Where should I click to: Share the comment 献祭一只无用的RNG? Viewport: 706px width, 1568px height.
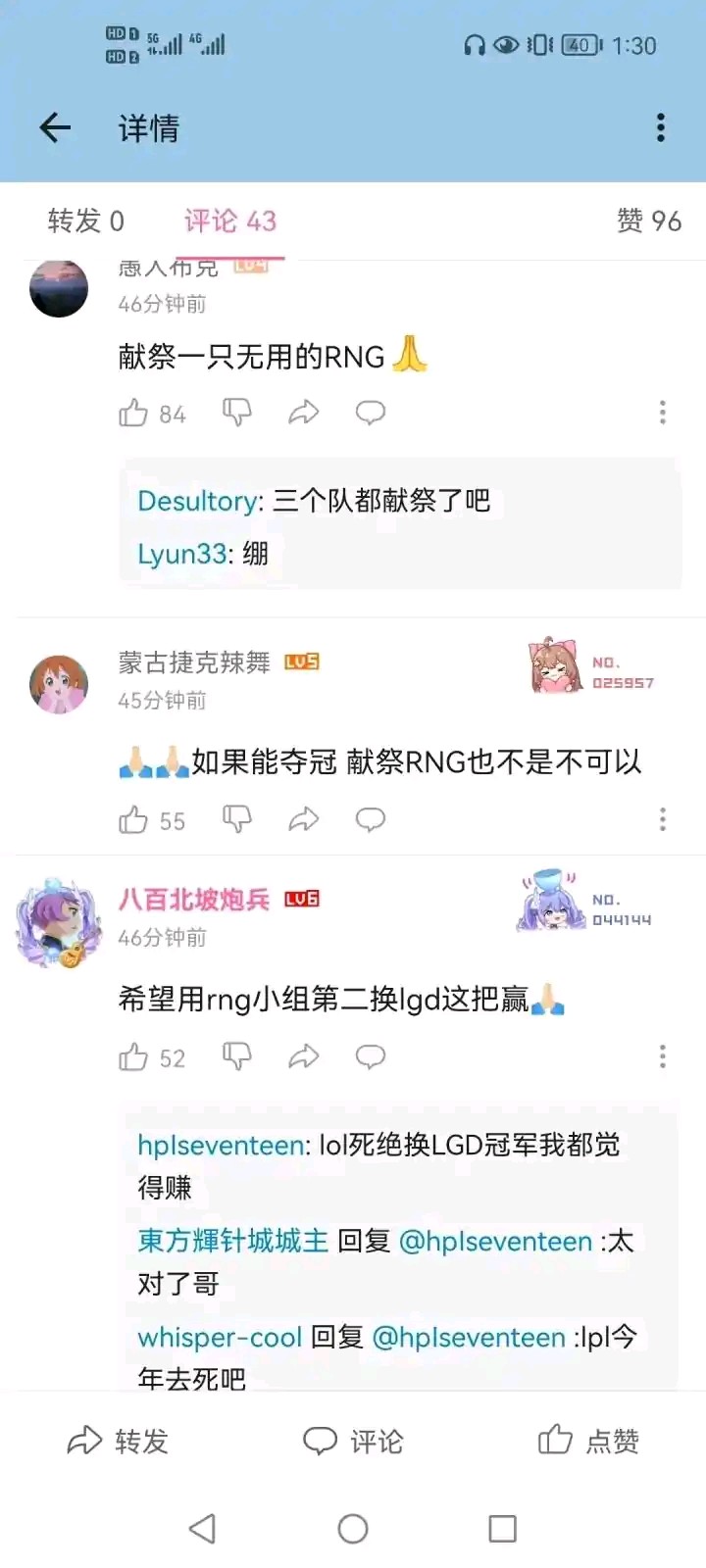[x=304, y=413]
